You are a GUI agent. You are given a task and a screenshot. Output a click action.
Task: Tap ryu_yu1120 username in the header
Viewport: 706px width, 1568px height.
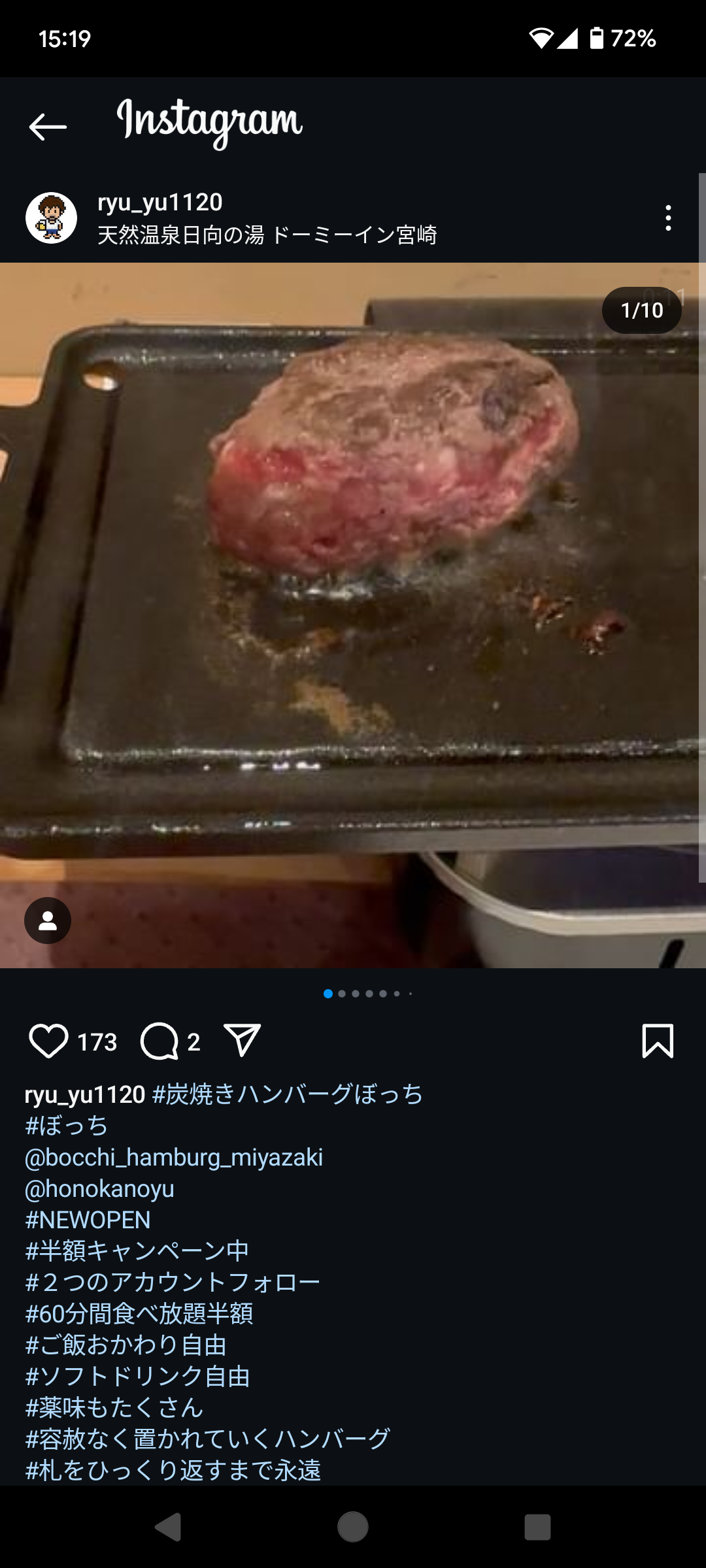pyautogui.click(x=160, y=203)
